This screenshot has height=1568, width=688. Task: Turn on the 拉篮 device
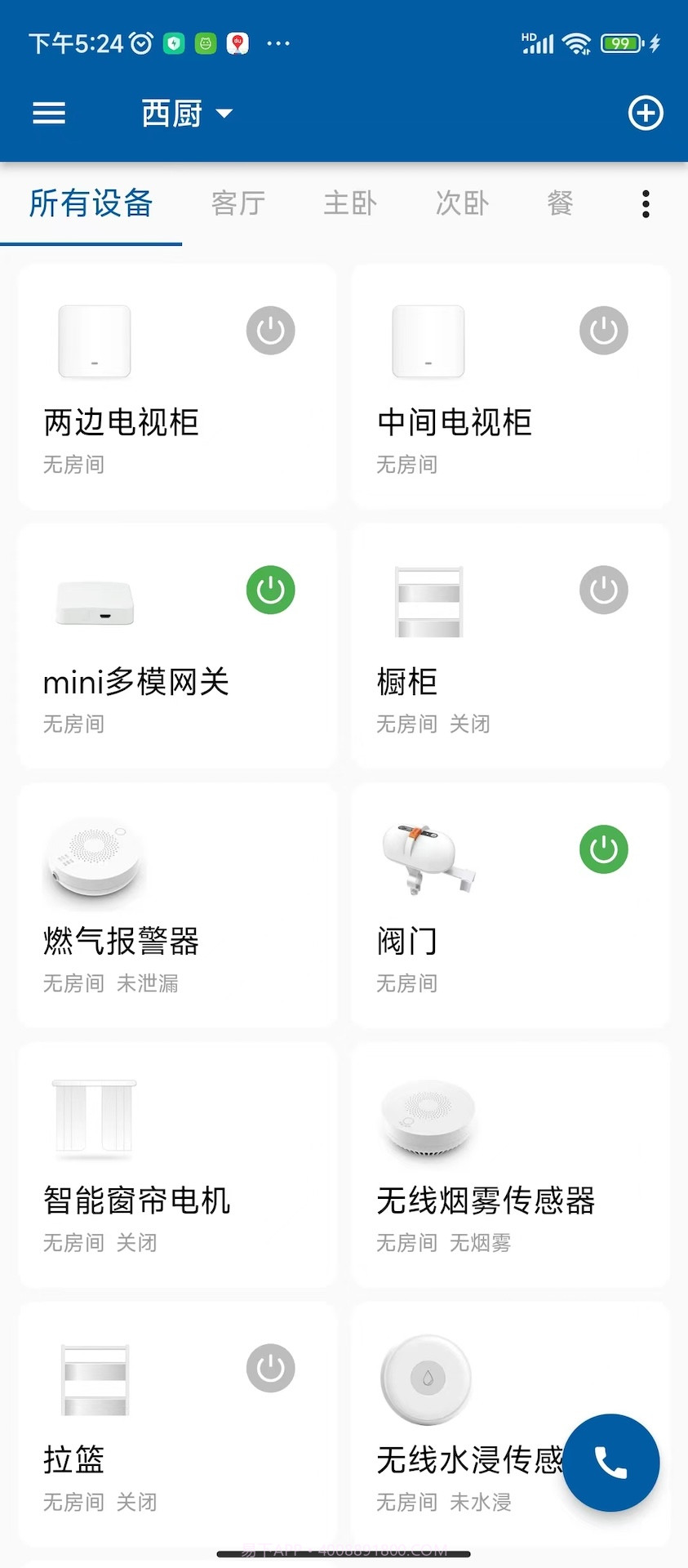tap(270, 1368)
